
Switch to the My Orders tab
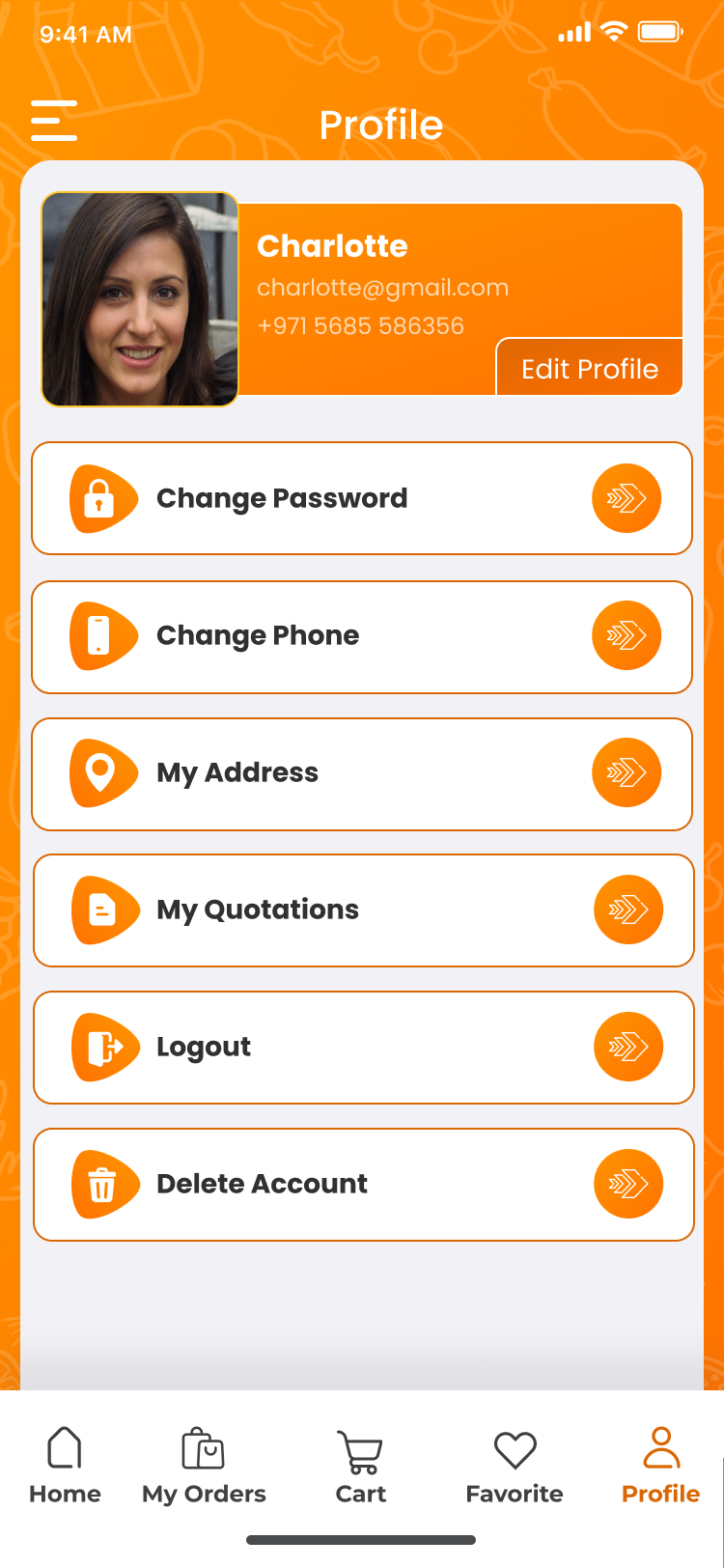[x=204, y=1467]
